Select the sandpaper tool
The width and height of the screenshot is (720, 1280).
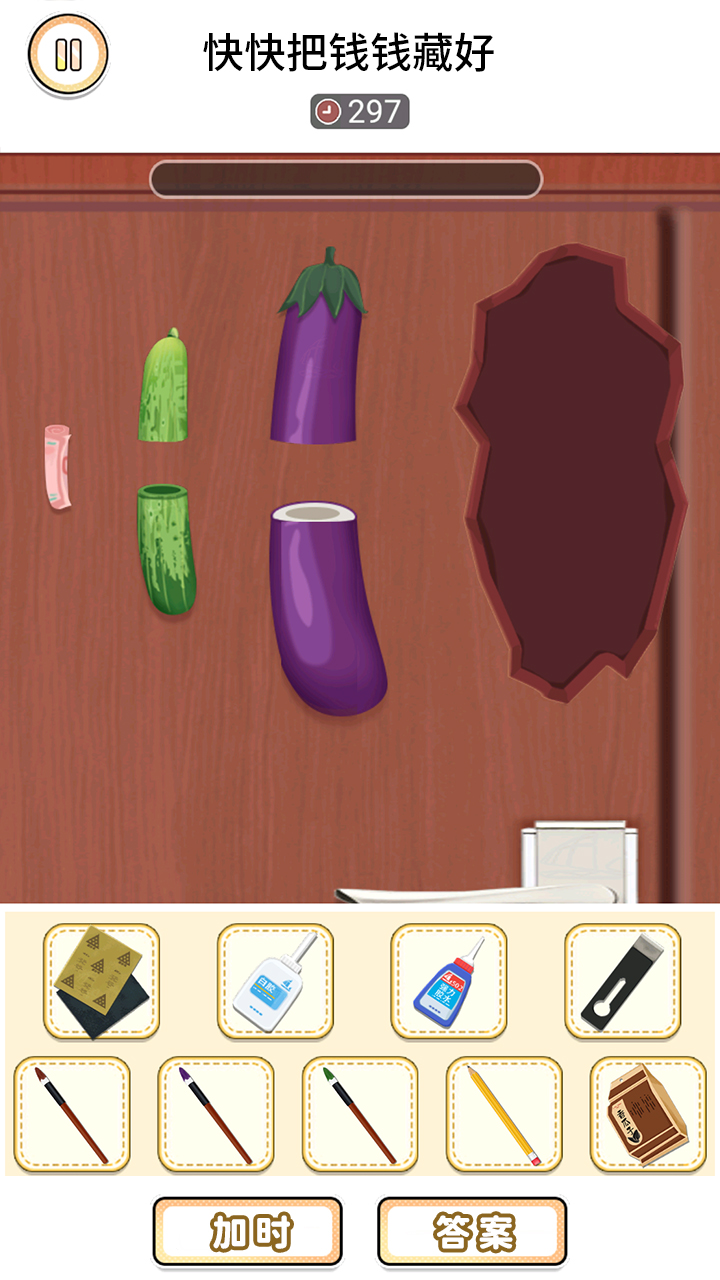pos(101,981)
